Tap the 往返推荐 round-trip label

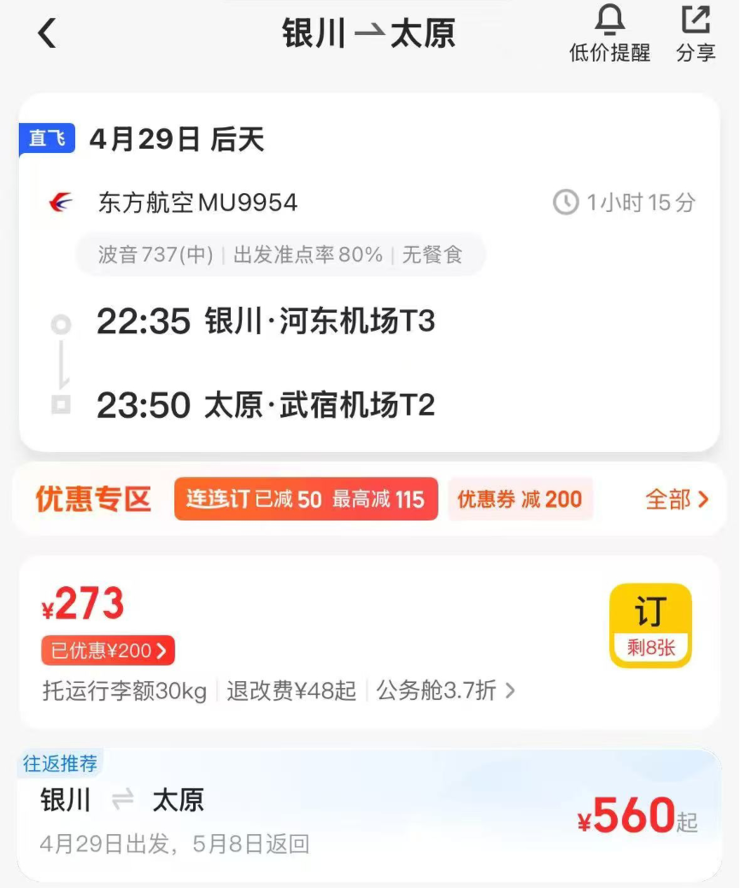pyautogui.click(x=60, y=762)
